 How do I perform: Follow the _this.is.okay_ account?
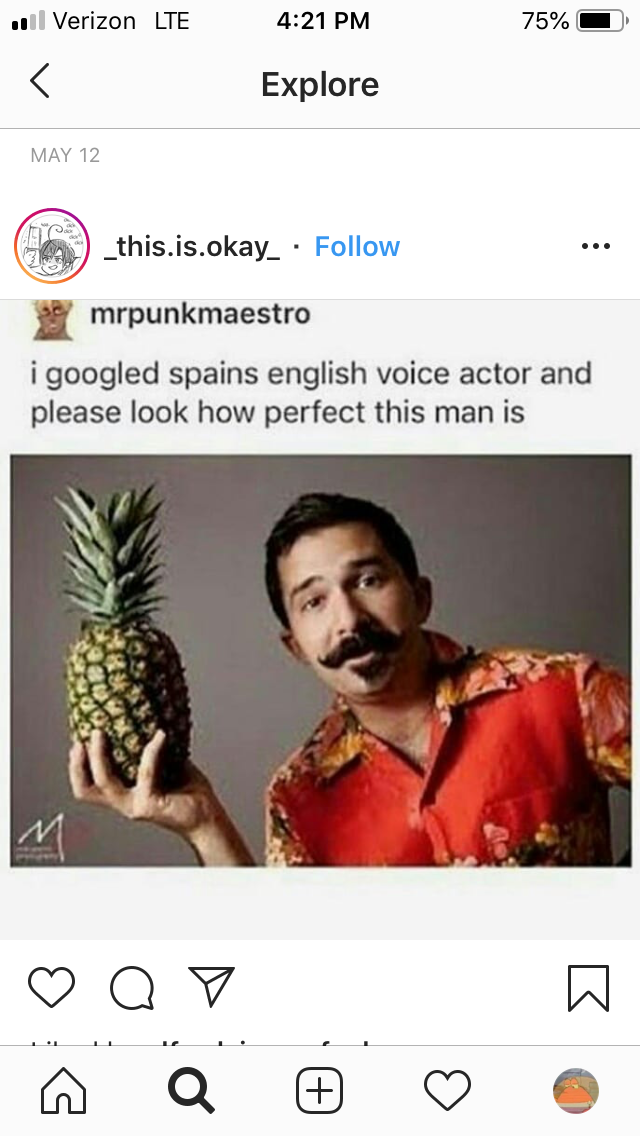coord(357,247)
